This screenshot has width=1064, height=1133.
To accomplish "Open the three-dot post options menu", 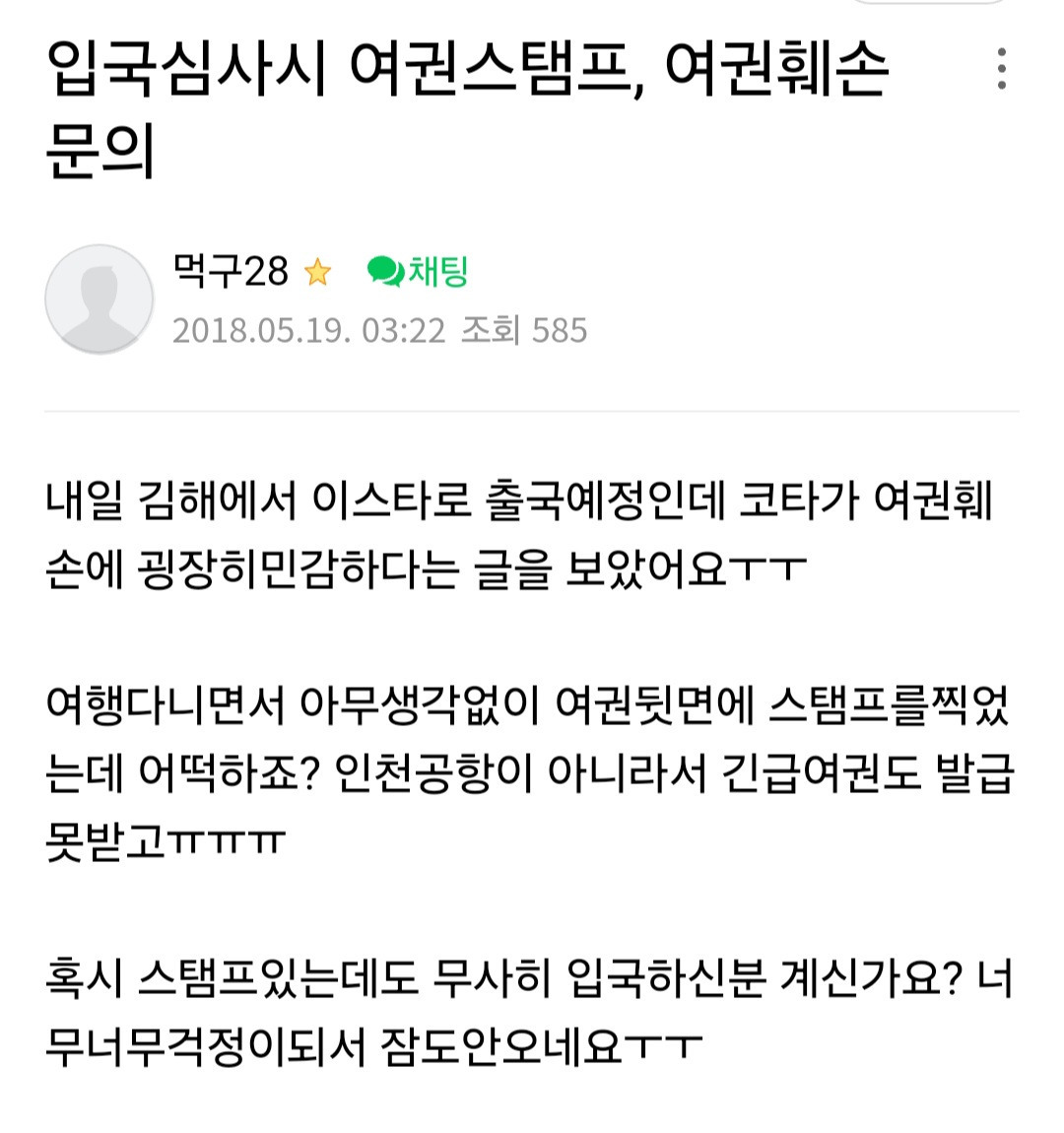I will [x=1002, y=68].
